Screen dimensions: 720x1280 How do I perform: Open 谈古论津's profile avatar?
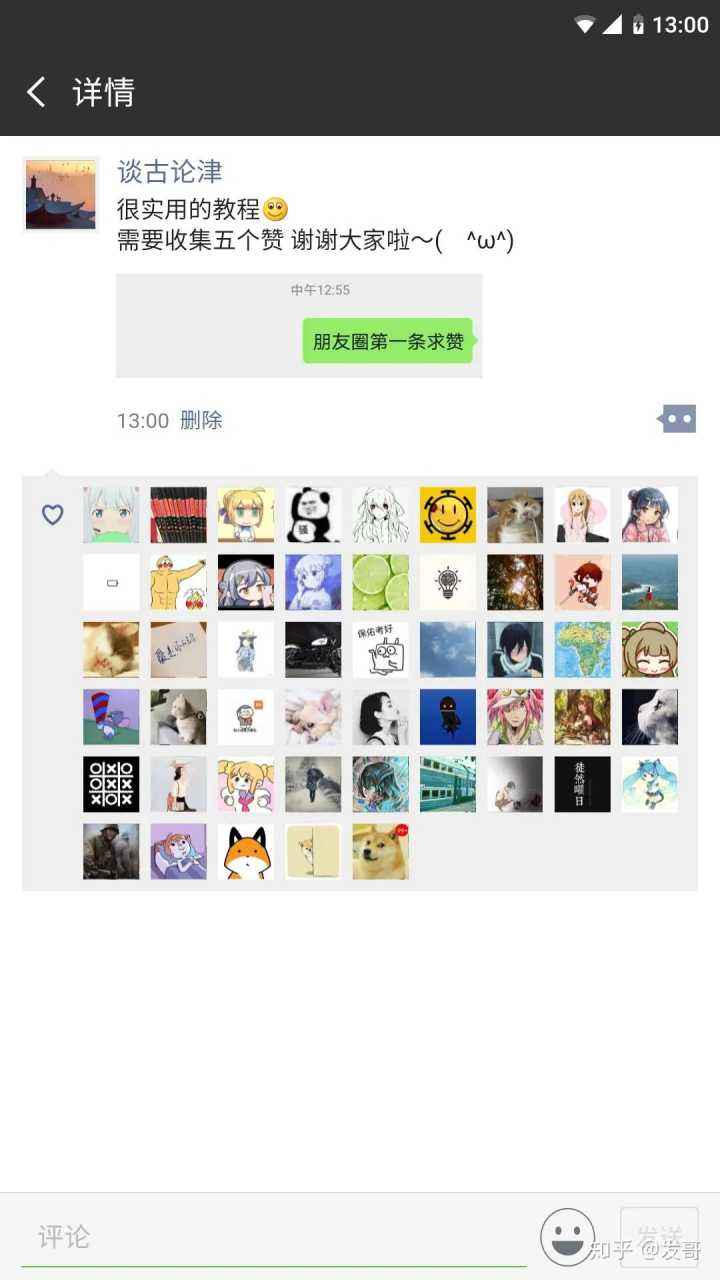(61, 194)
